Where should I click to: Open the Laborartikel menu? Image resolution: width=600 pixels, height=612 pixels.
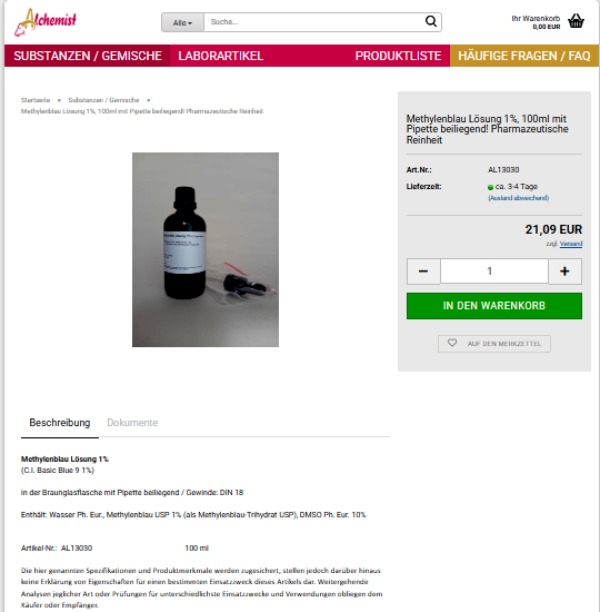tap(221, 56)
